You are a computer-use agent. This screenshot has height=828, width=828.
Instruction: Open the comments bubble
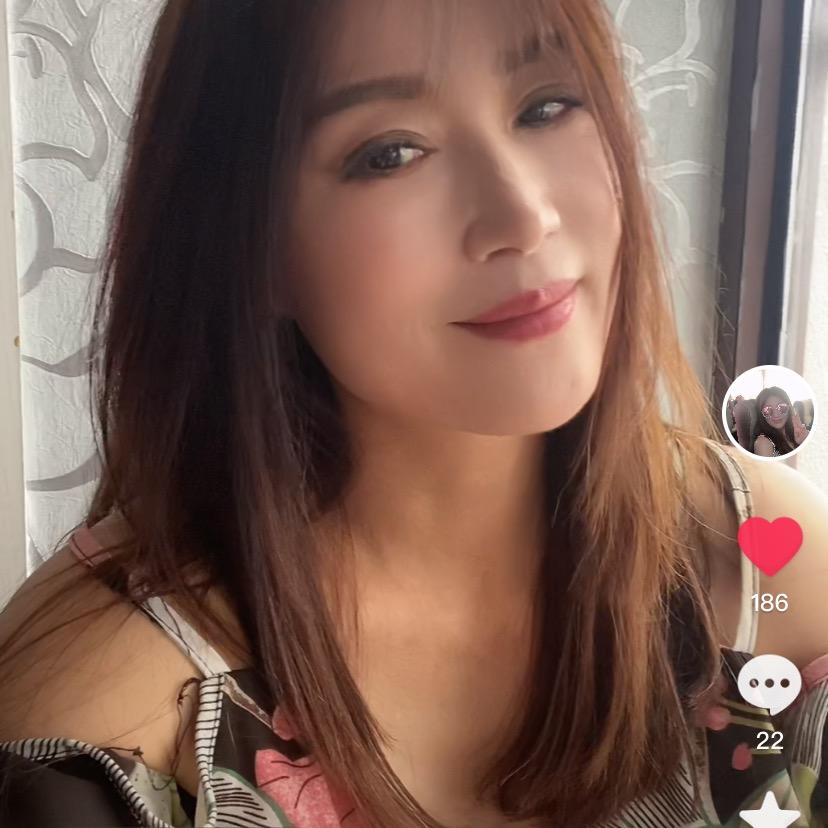pyautogui.click(x=769, y=685)
